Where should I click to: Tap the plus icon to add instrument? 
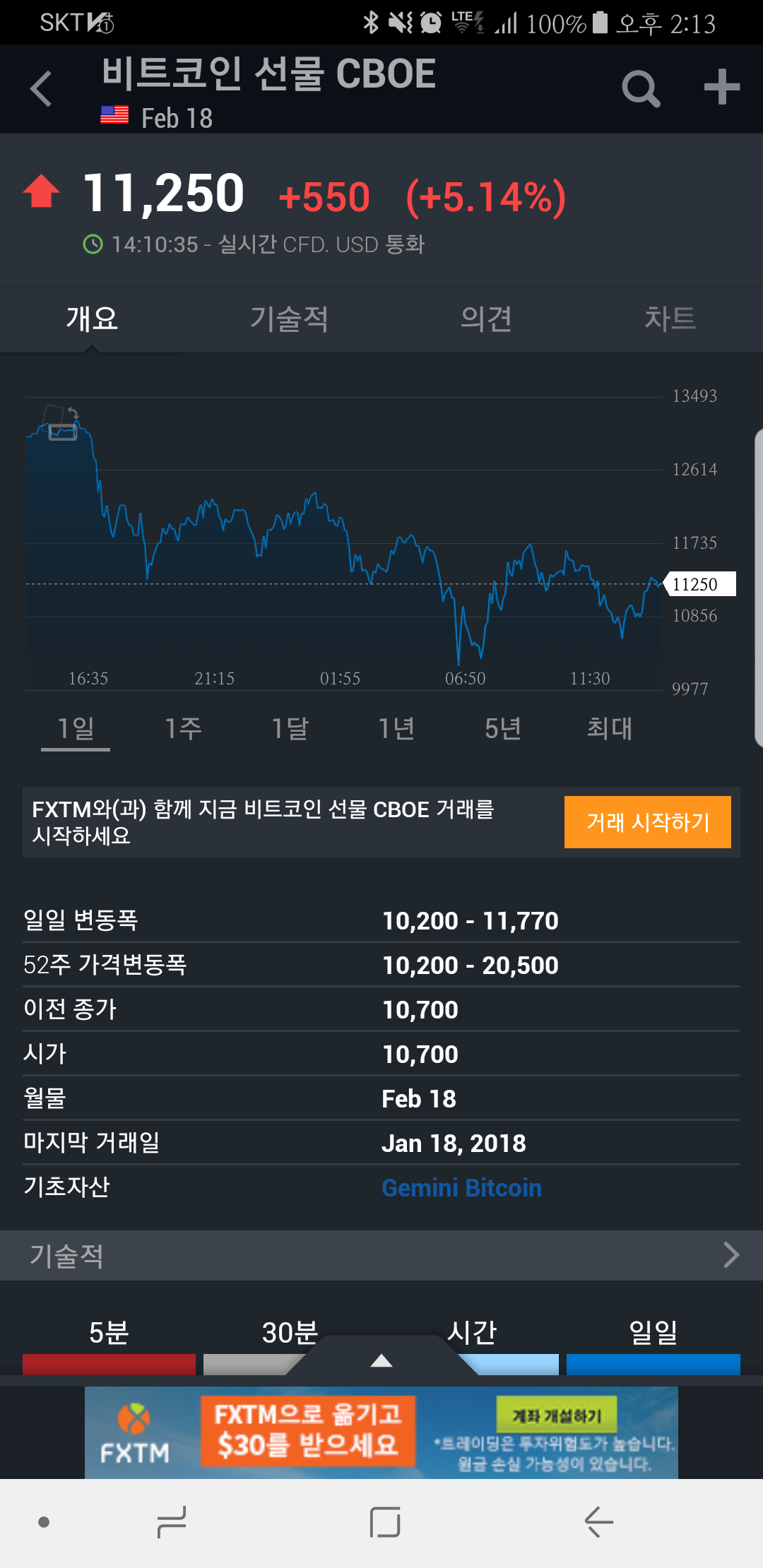(721, 88)
